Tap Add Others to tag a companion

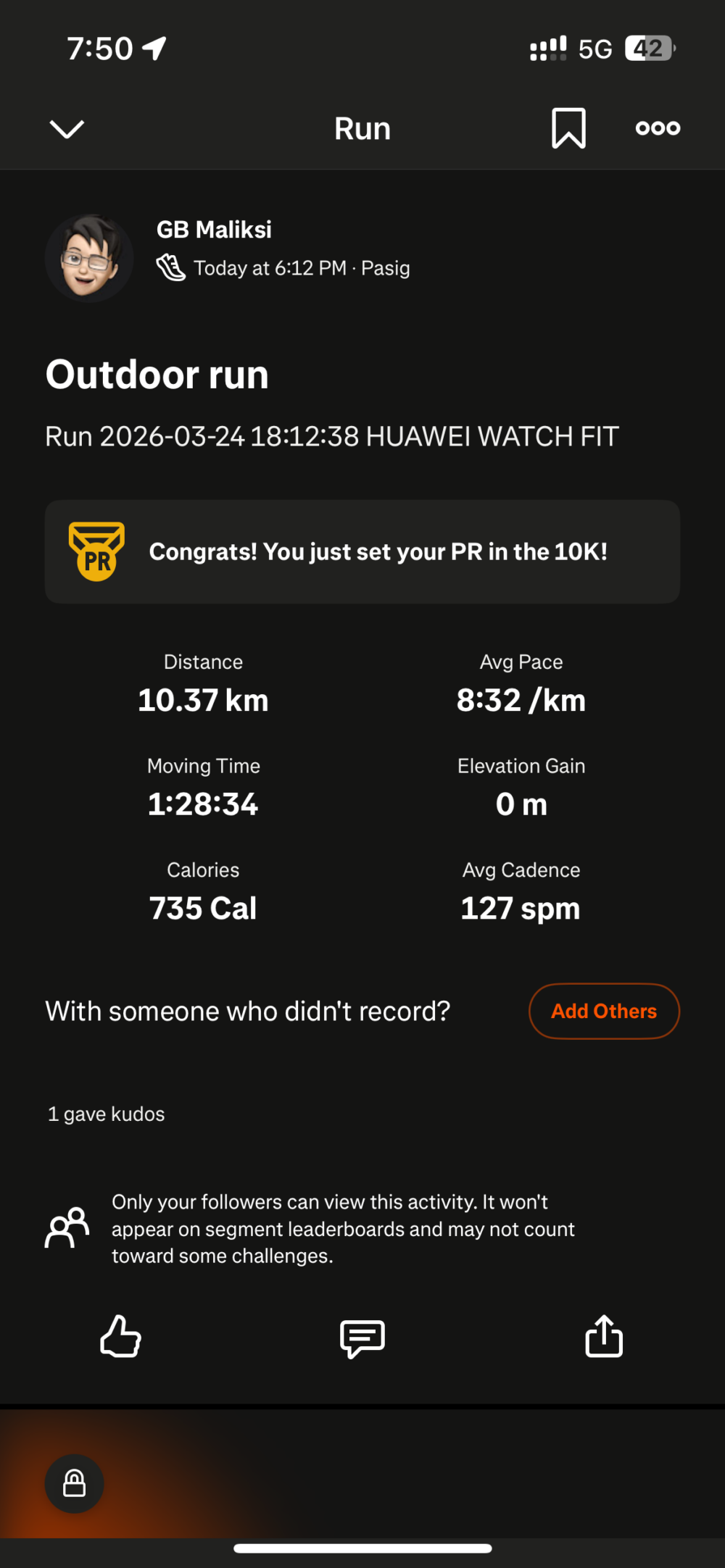pyautogui.click(x=604, y=1011)
